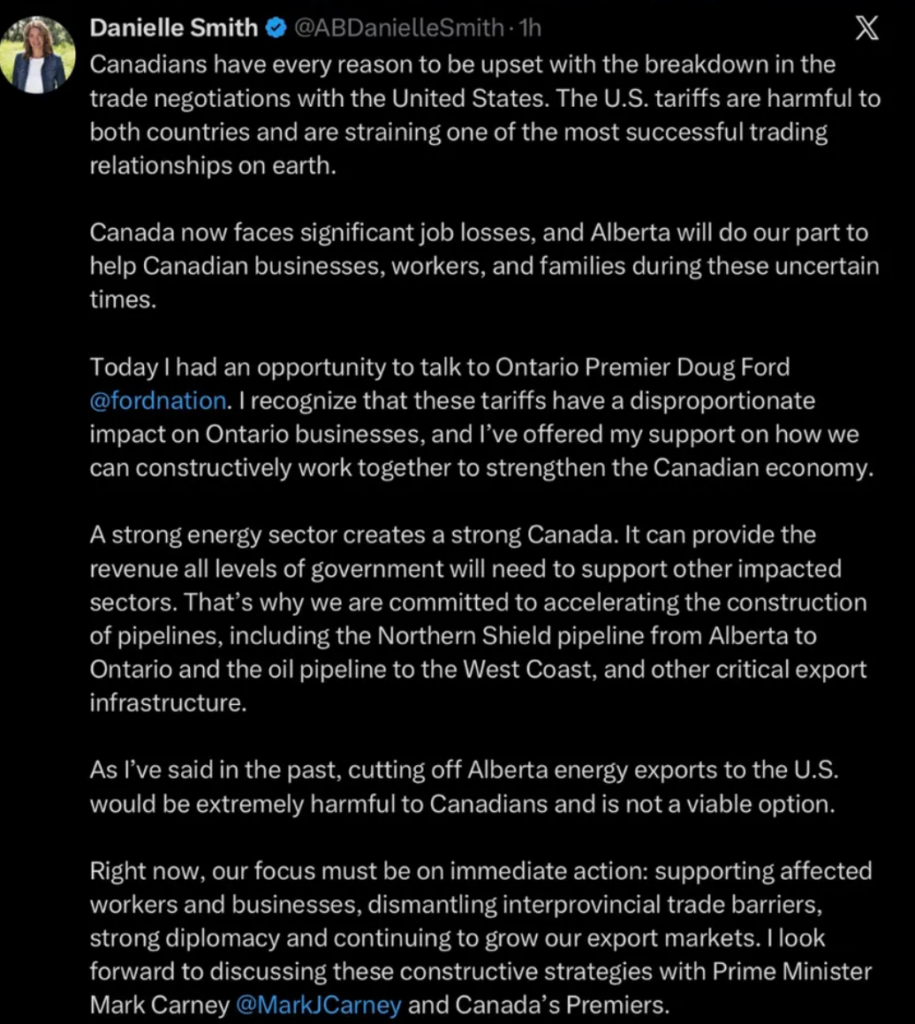Open the @MarkJCarney mention link
Viewport: 915px width, 1024px height.
[x=318, y=1004]
